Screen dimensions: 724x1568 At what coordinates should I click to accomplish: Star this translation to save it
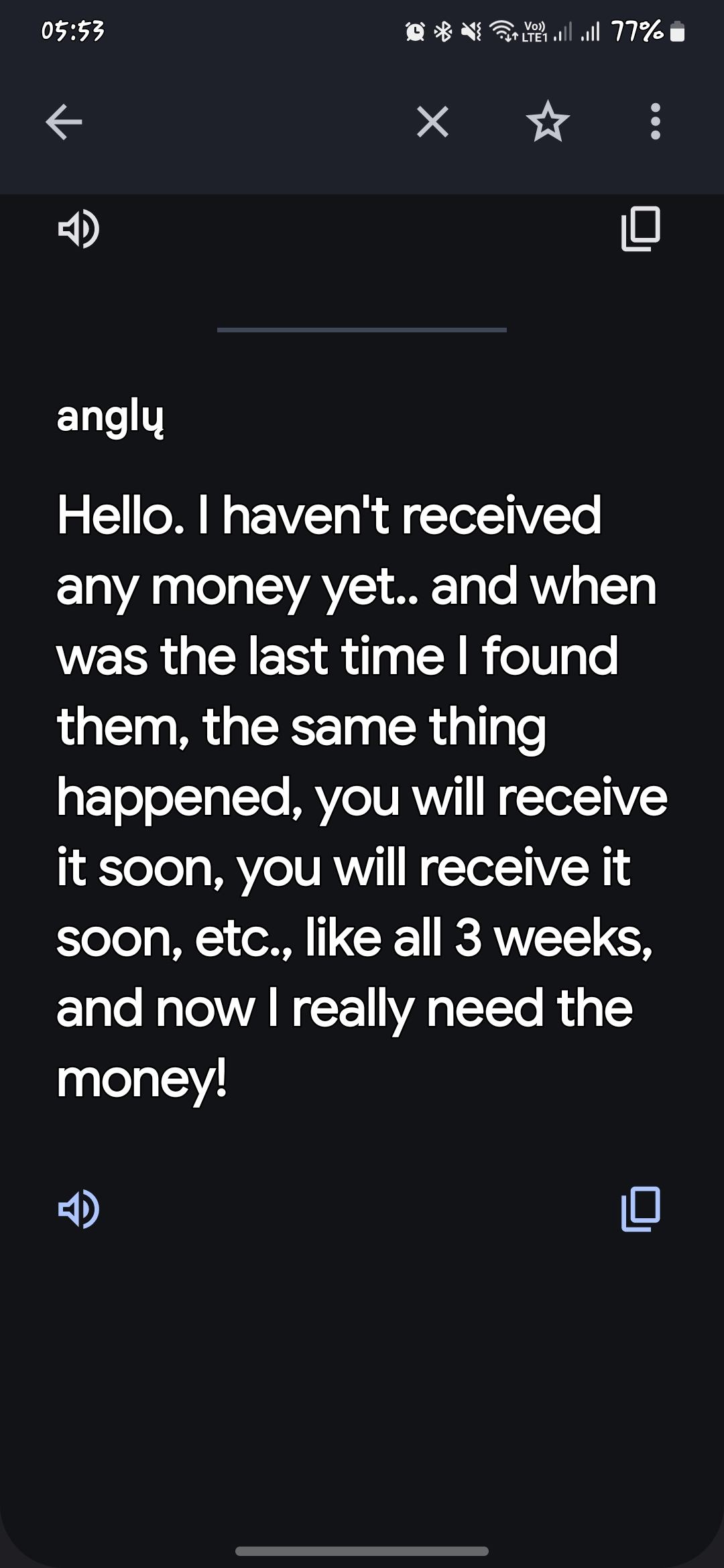(x=548, y=122)
